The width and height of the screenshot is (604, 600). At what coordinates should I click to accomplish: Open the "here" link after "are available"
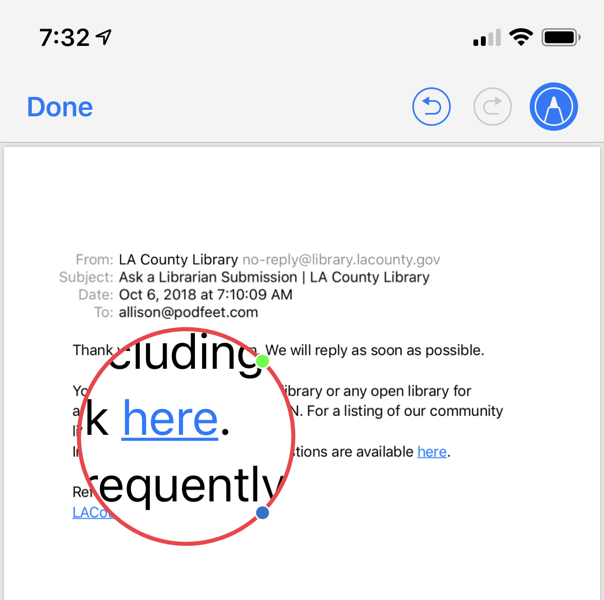(432, 452)
